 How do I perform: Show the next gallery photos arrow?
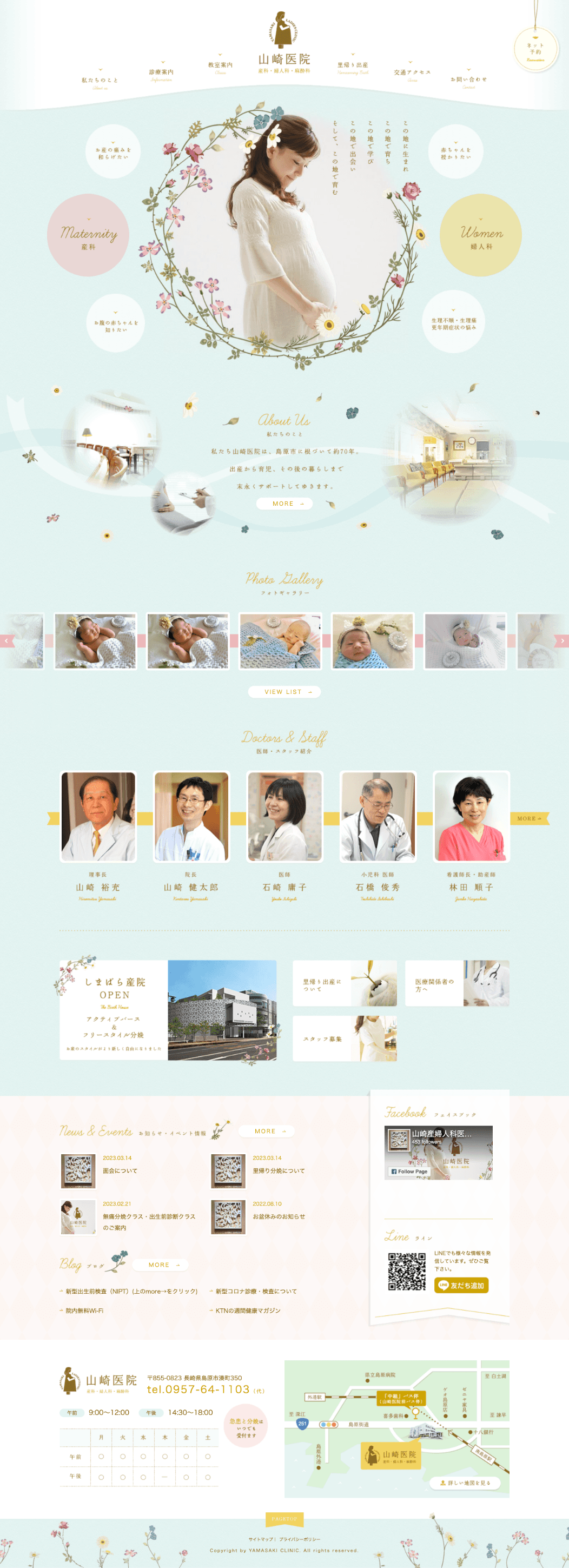tap(561, 641)
